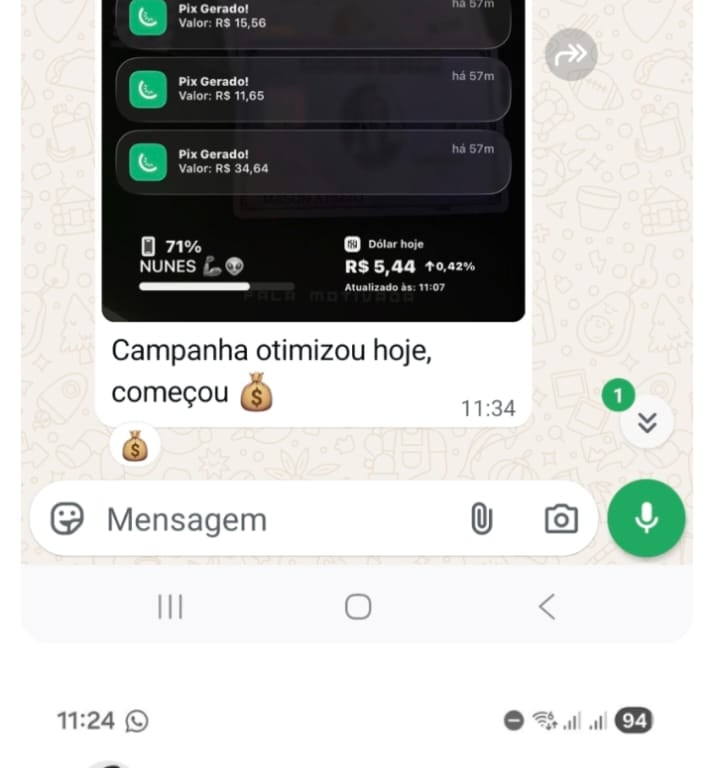Screen dimensions: 714x768
Task: Open the Pix Gerado screenshot image
Action: 313,160
